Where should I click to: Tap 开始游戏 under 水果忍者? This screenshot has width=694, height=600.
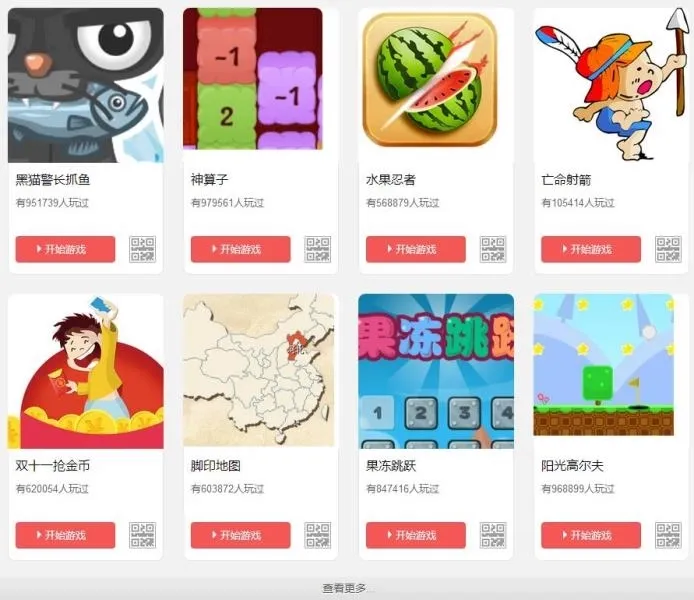coord(416,249)
